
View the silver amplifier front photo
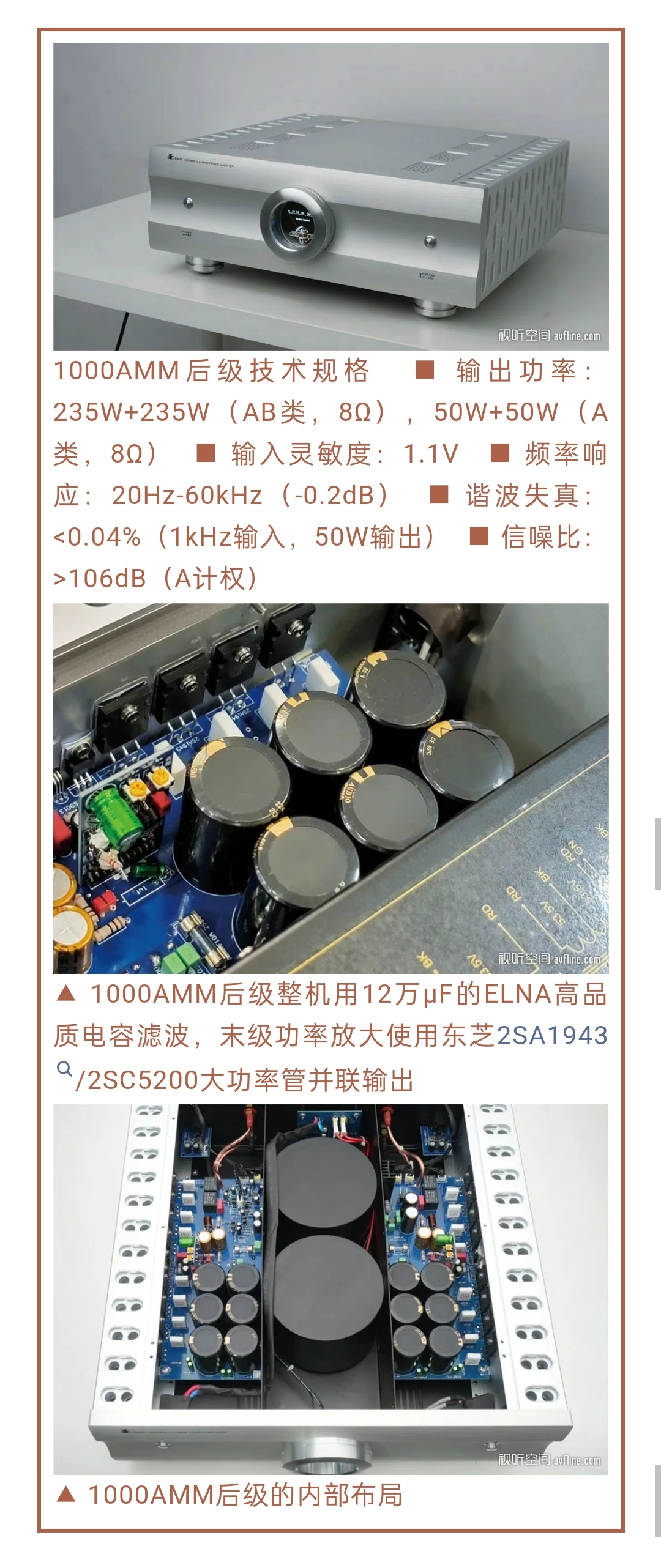[x=330, y=197]
